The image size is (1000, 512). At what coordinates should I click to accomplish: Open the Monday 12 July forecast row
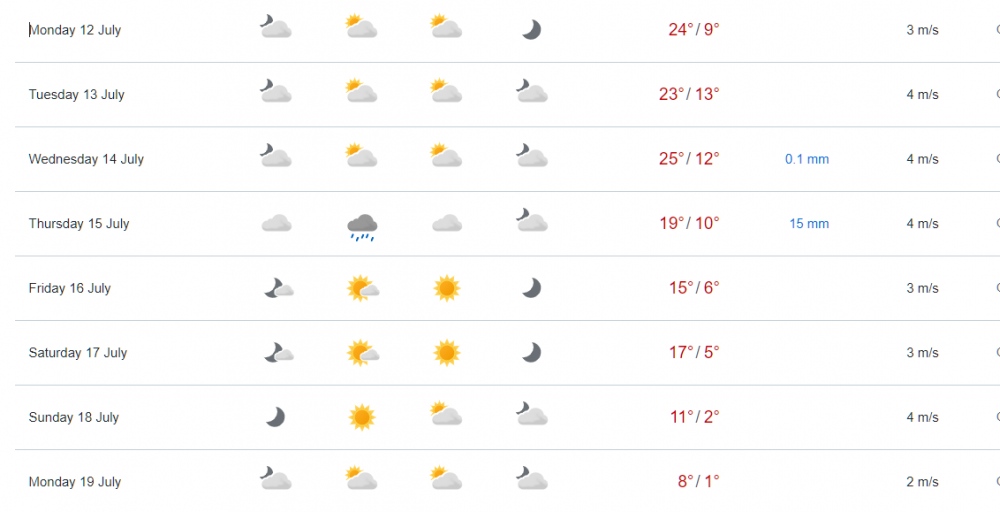75,30
